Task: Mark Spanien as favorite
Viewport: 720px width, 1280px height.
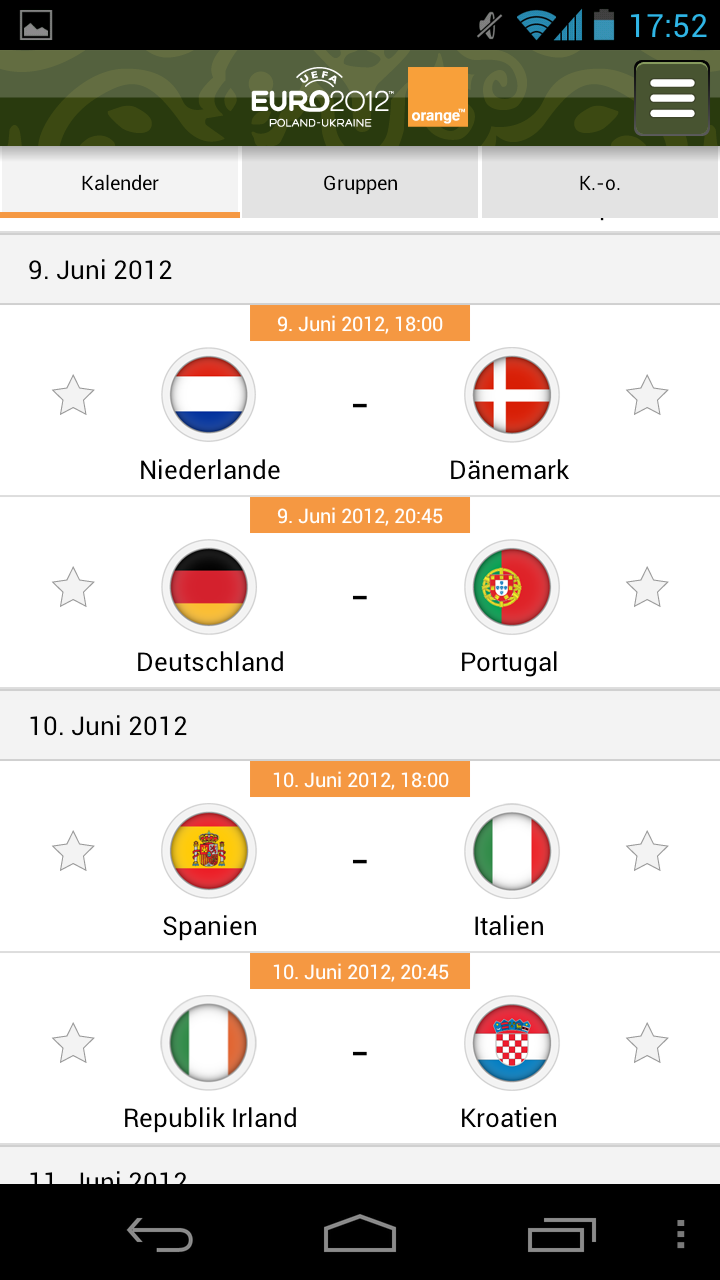Action: point(73,852)
